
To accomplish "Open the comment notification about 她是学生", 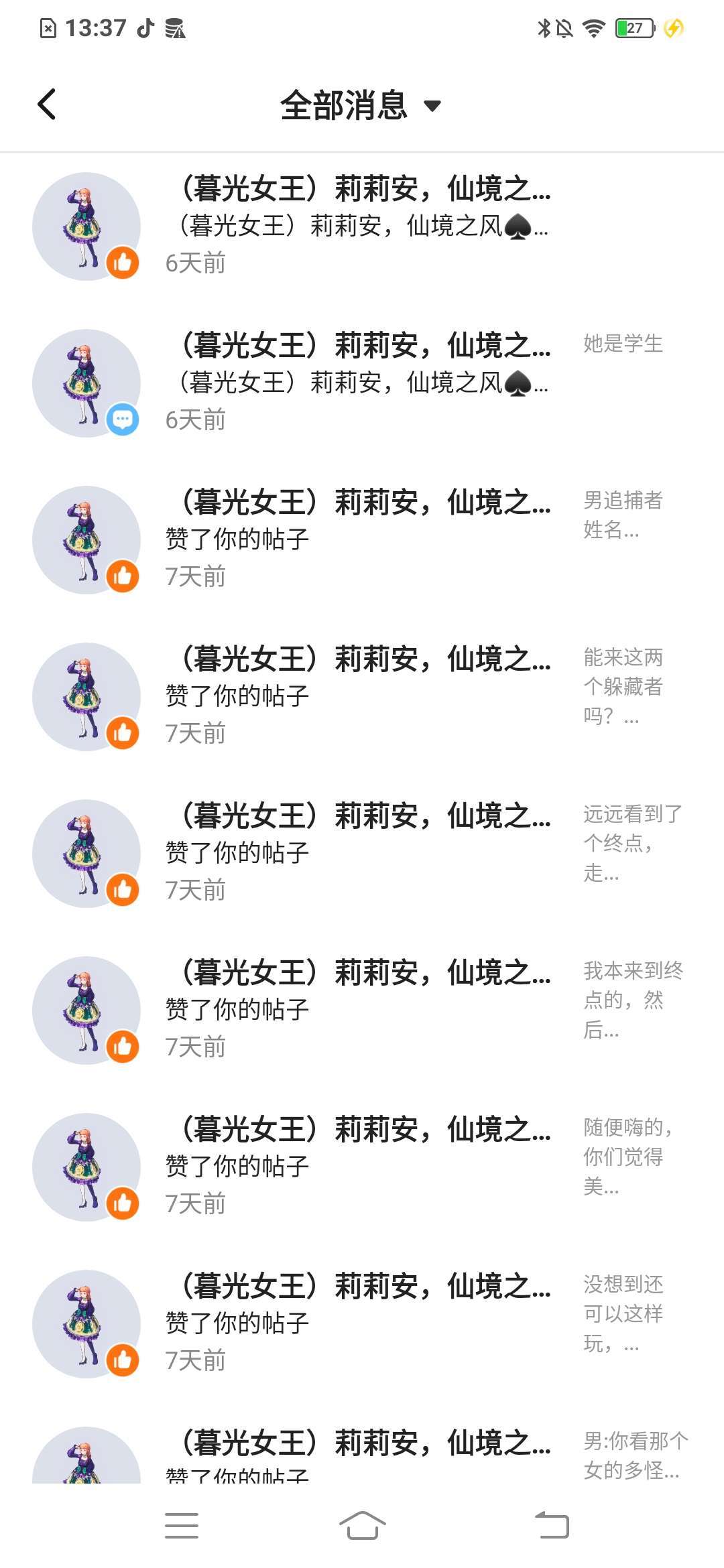I will (x=362, y=383).
